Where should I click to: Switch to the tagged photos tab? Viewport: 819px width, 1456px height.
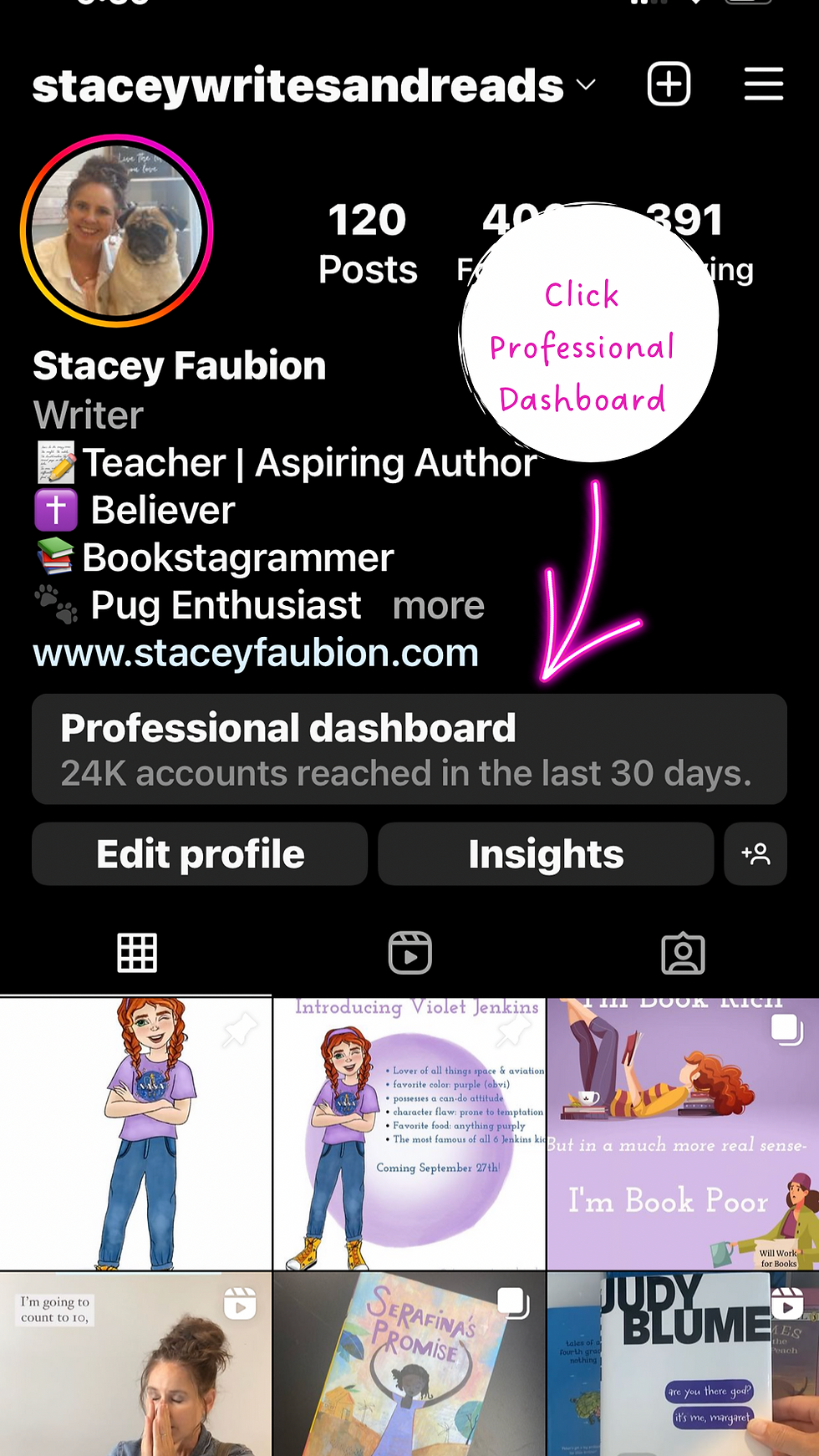(683, 953)
